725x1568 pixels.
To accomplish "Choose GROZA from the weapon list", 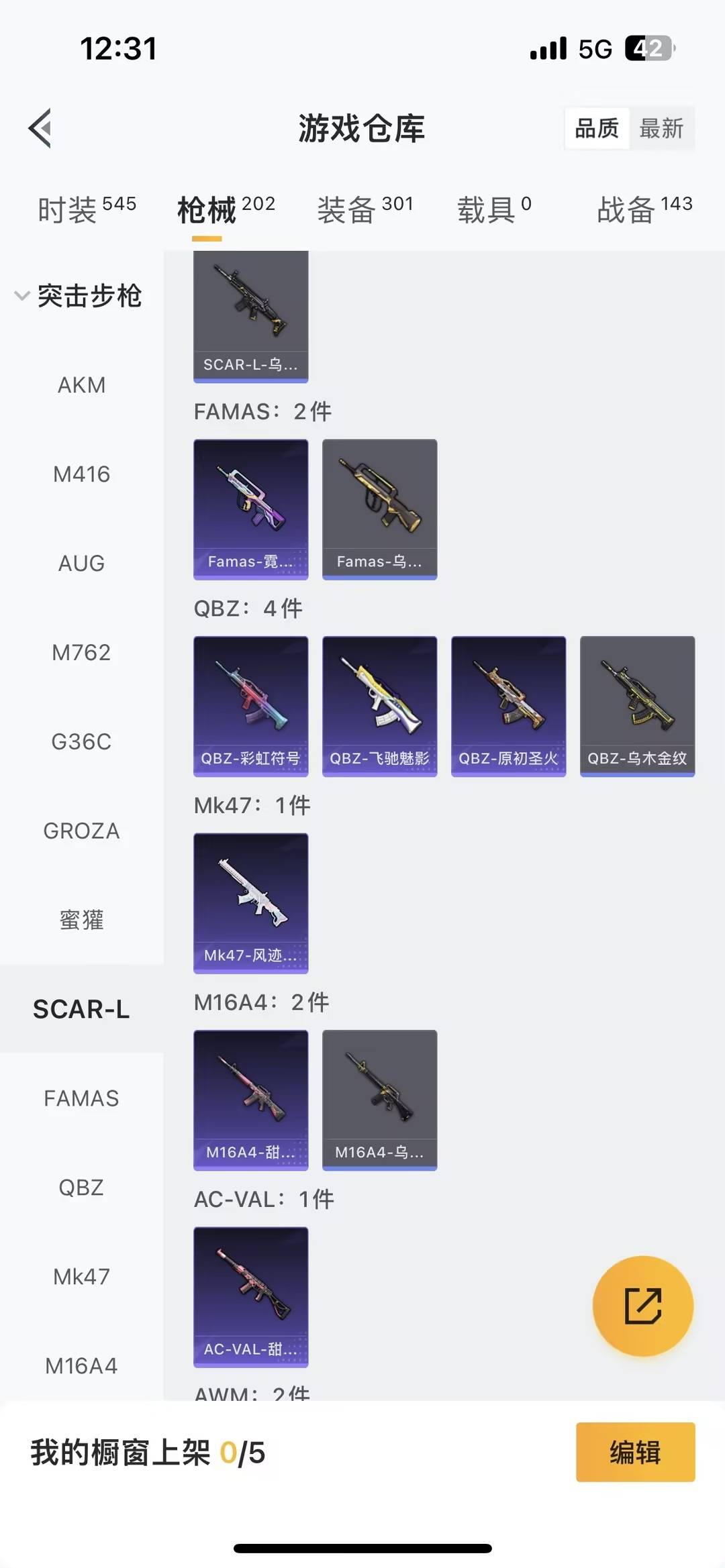I will [81, 831].
